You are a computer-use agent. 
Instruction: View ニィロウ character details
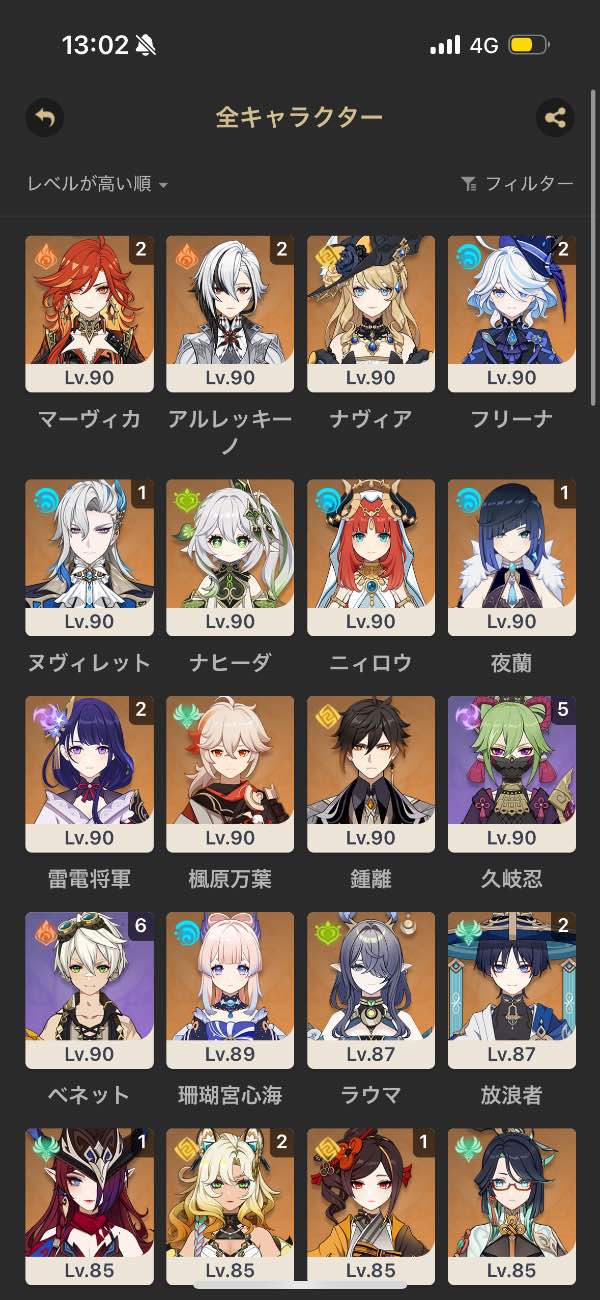(x=371, y=556)
